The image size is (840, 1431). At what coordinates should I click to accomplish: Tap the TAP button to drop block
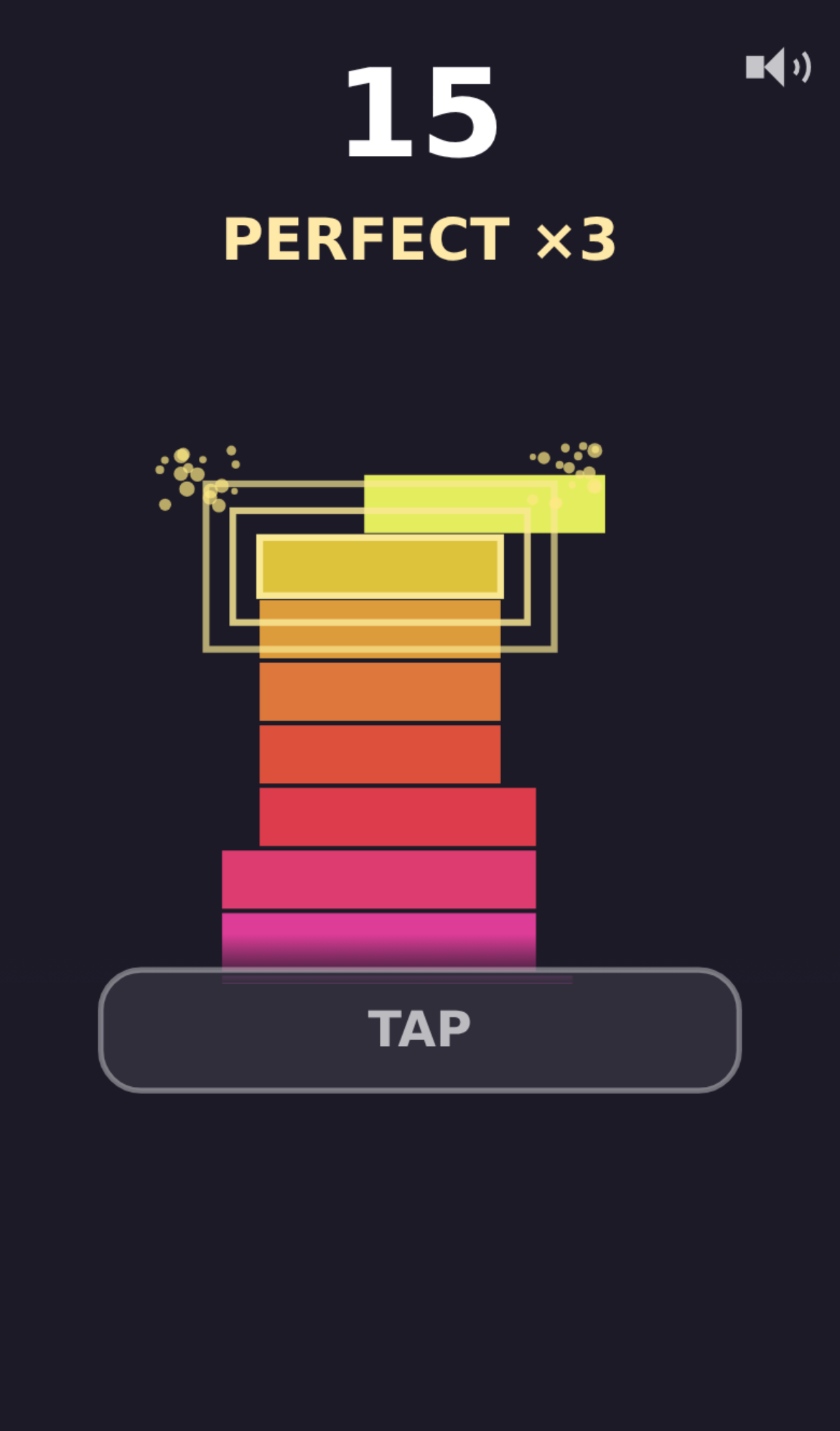[x=419, y=1029]
